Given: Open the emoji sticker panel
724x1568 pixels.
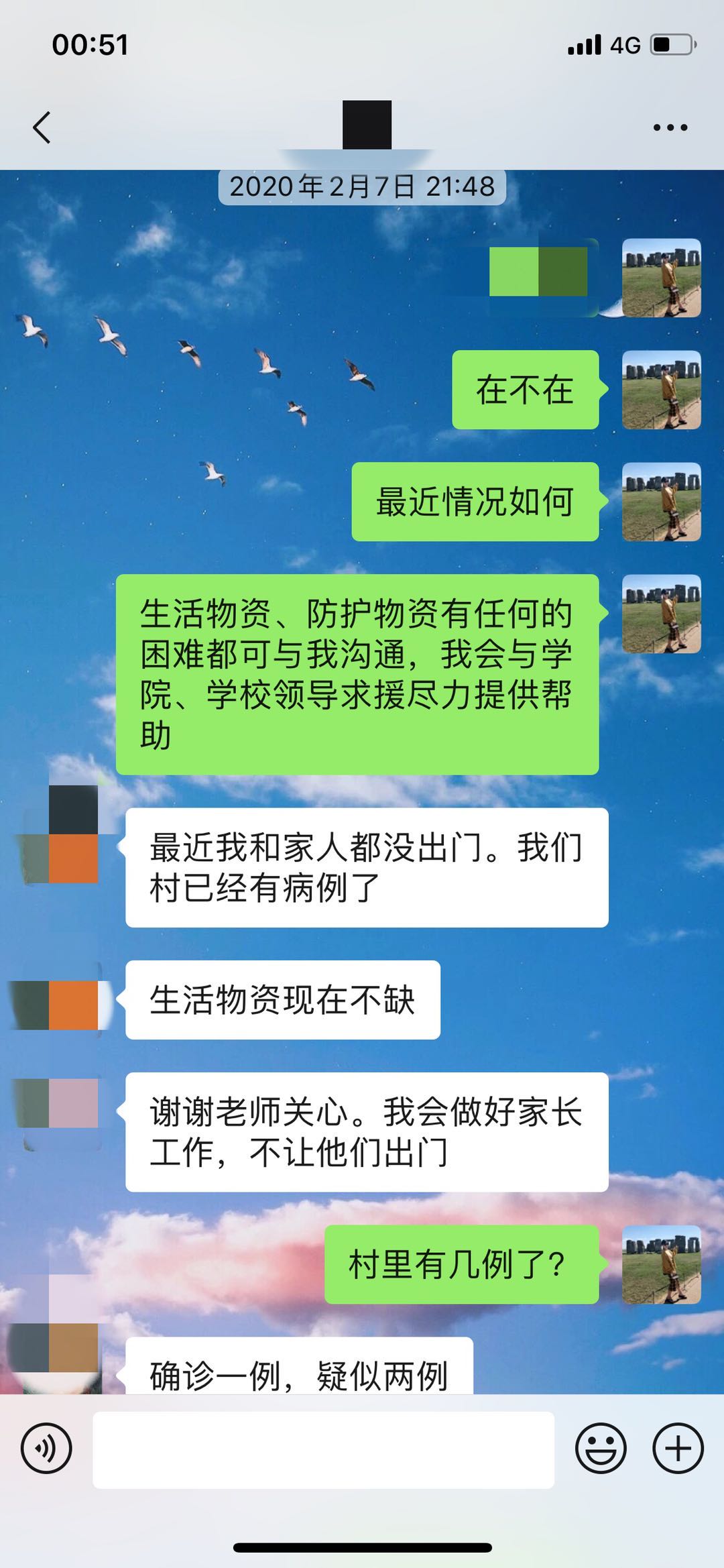Looking at the screenshot, I should coord(601,1447).
